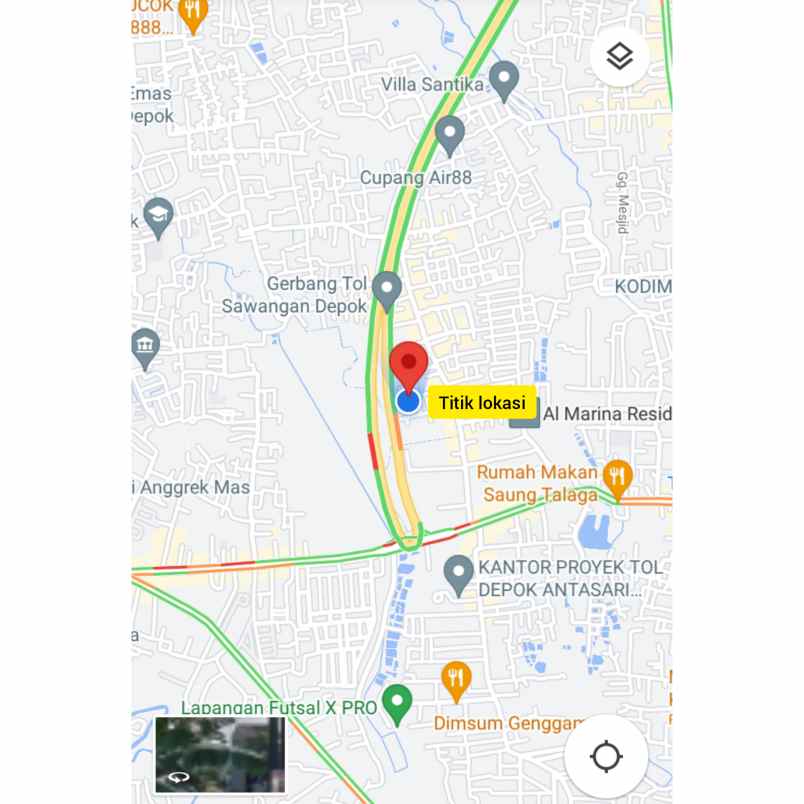The width and height of the screenshot is (804, 804).
Task: Open the satellite view thumbnail
Action: 220,755
